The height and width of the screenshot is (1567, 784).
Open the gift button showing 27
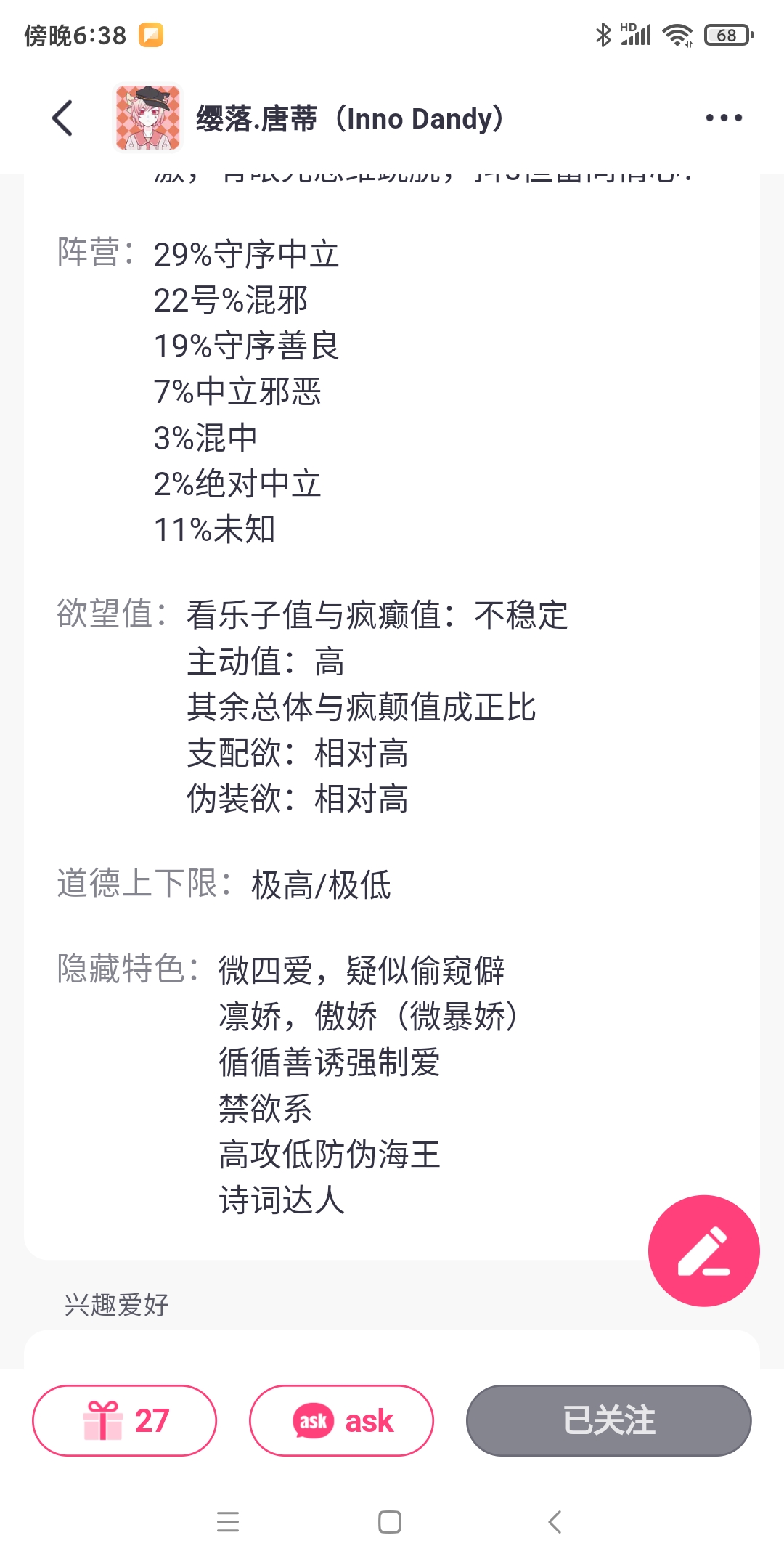click(x=124, y=1420)
